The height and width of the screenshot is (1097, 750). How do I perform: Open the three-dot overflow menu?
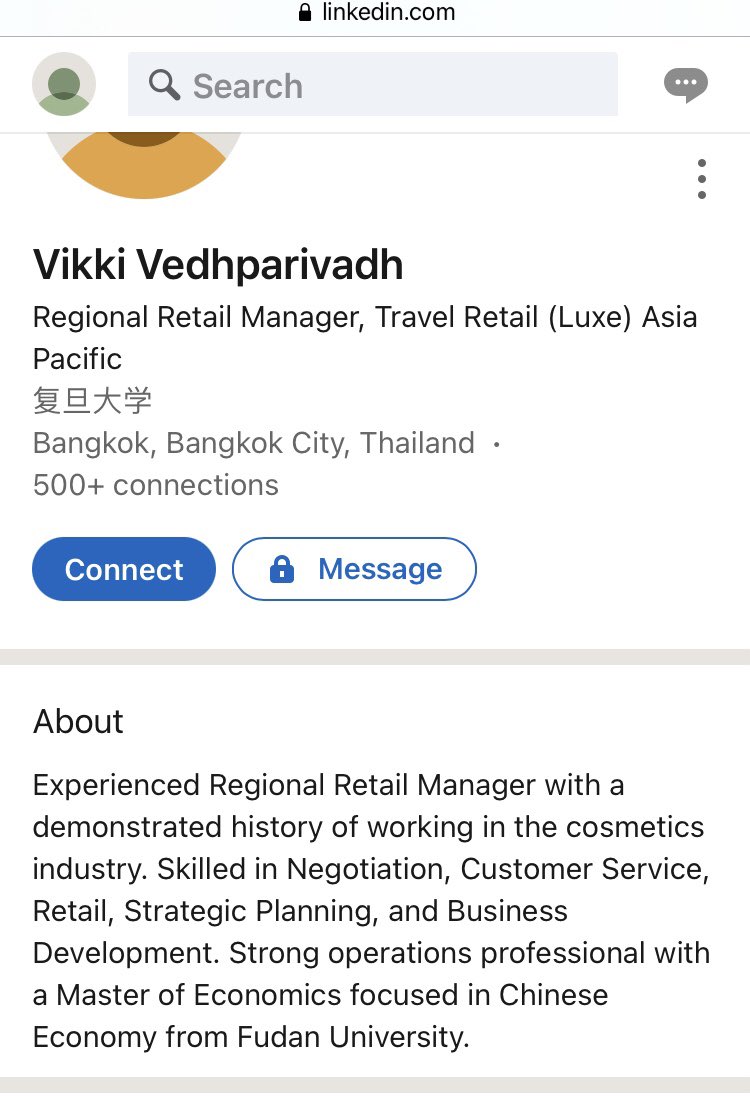702,179
